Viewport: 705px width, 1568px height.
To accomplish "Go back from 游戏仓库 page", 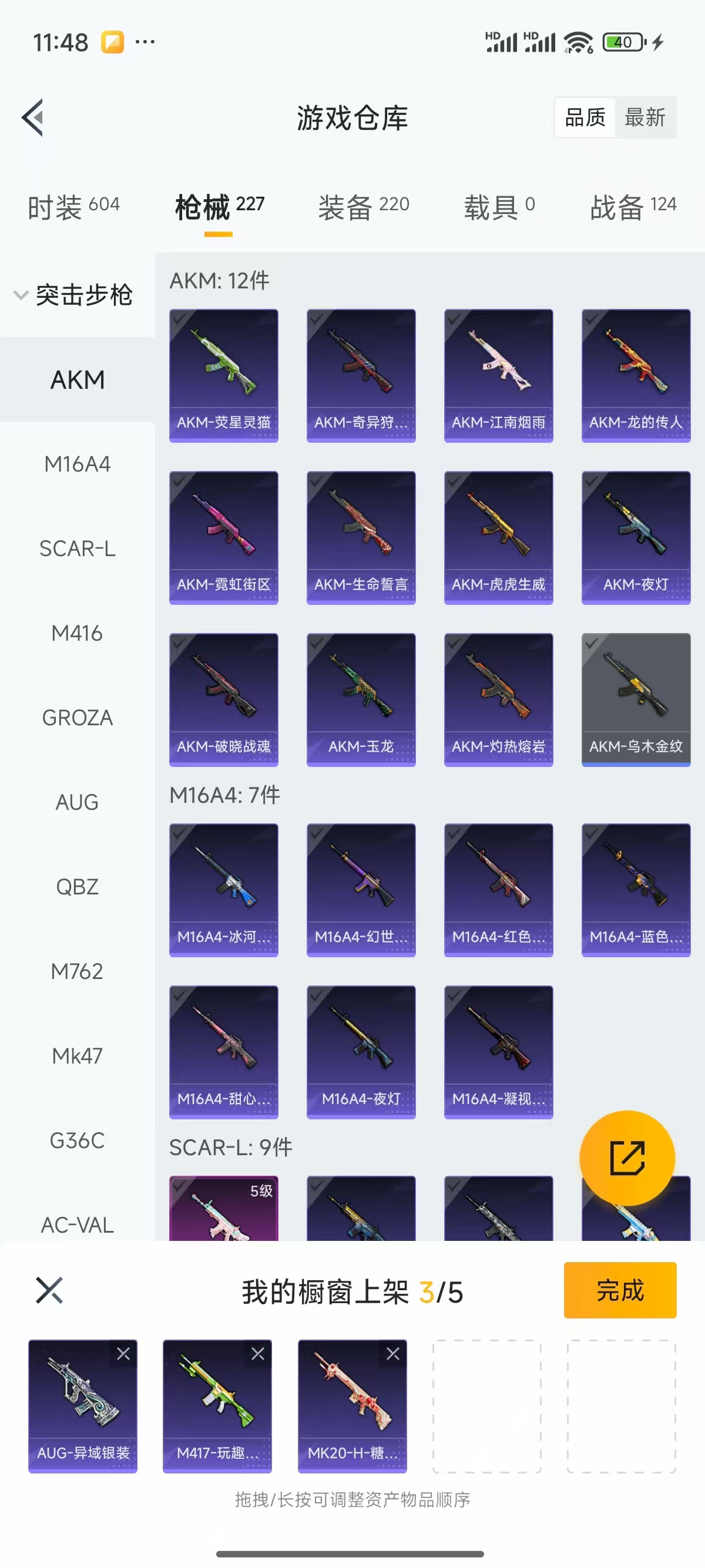I will pos(33,117).
